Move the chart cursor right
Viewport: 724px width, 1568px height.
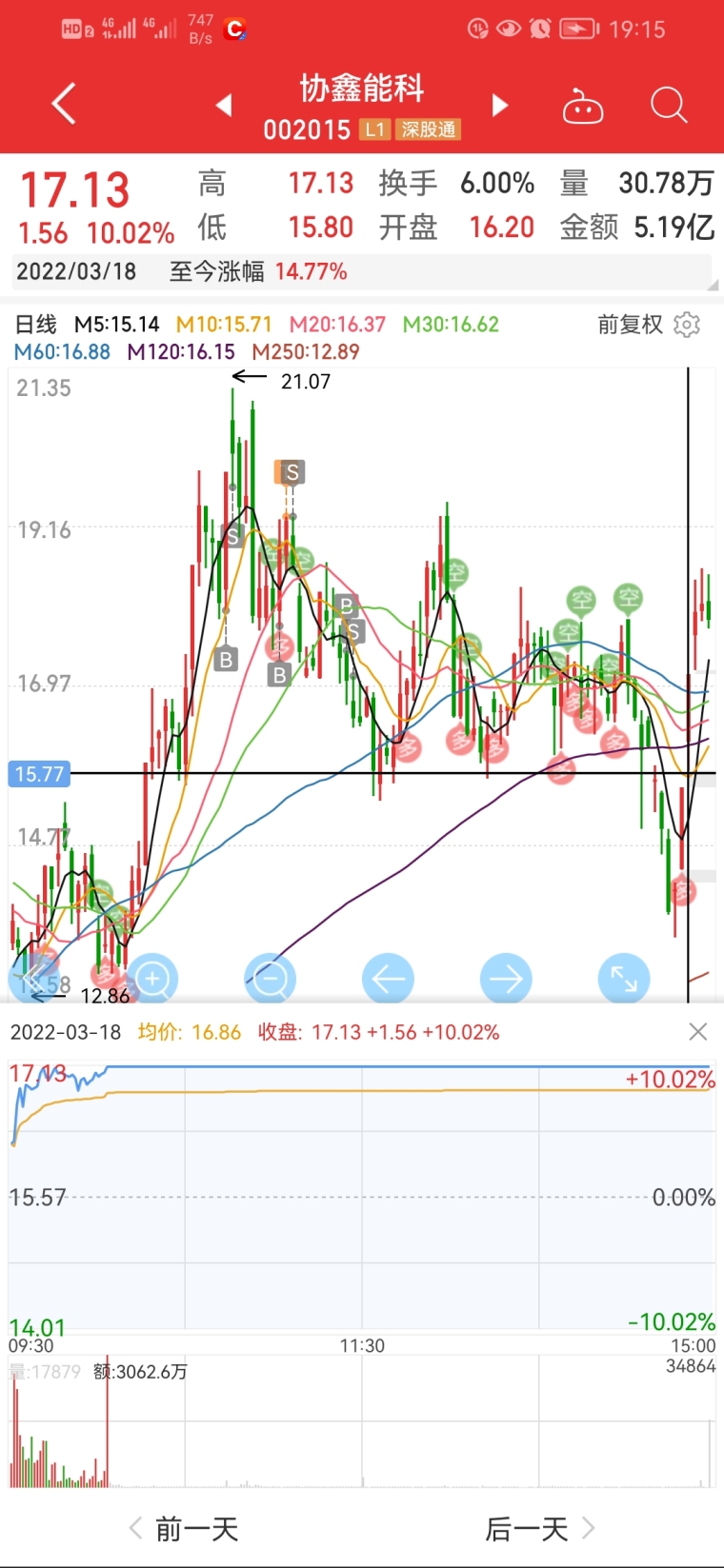[x=506, y=978]
